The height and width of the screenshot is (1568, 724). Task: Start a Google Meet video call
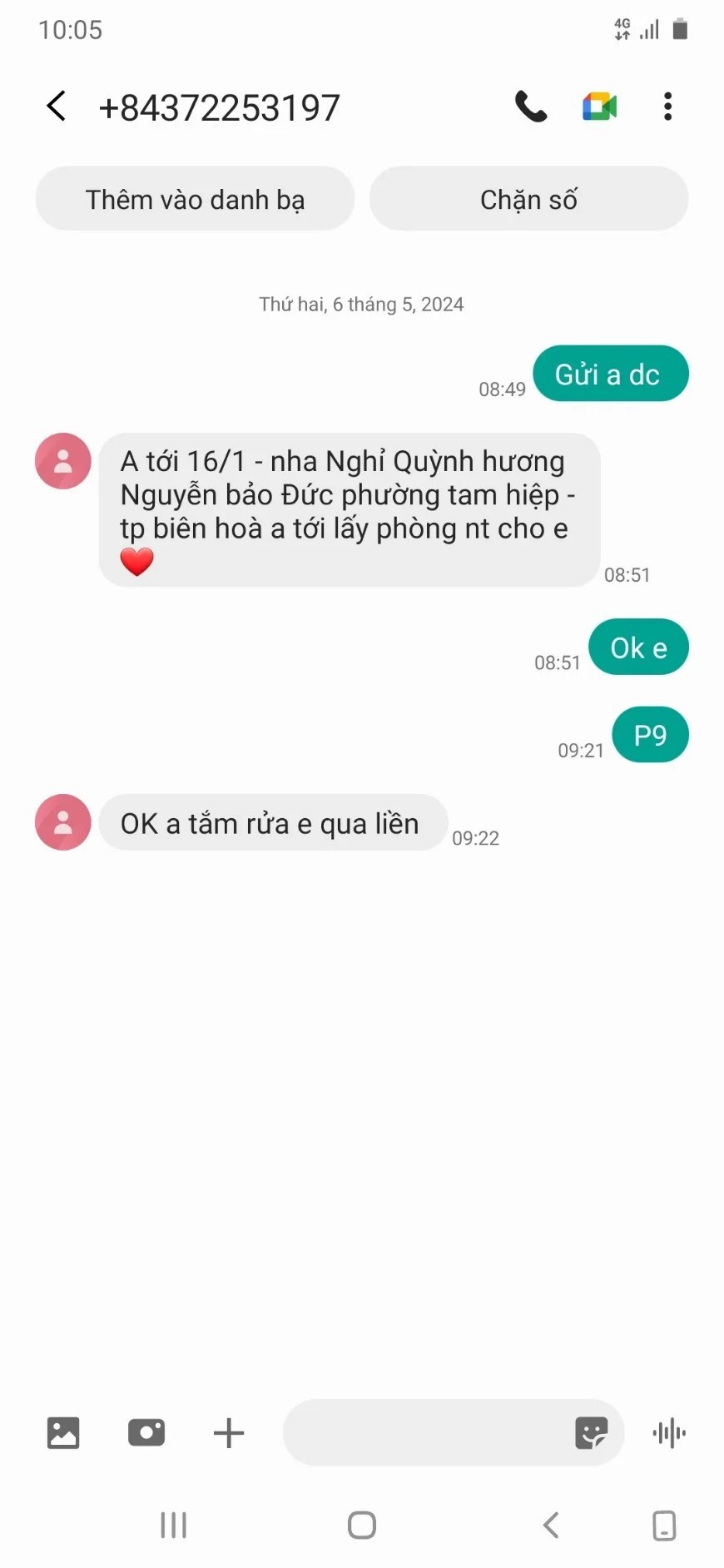click(599, 107)
